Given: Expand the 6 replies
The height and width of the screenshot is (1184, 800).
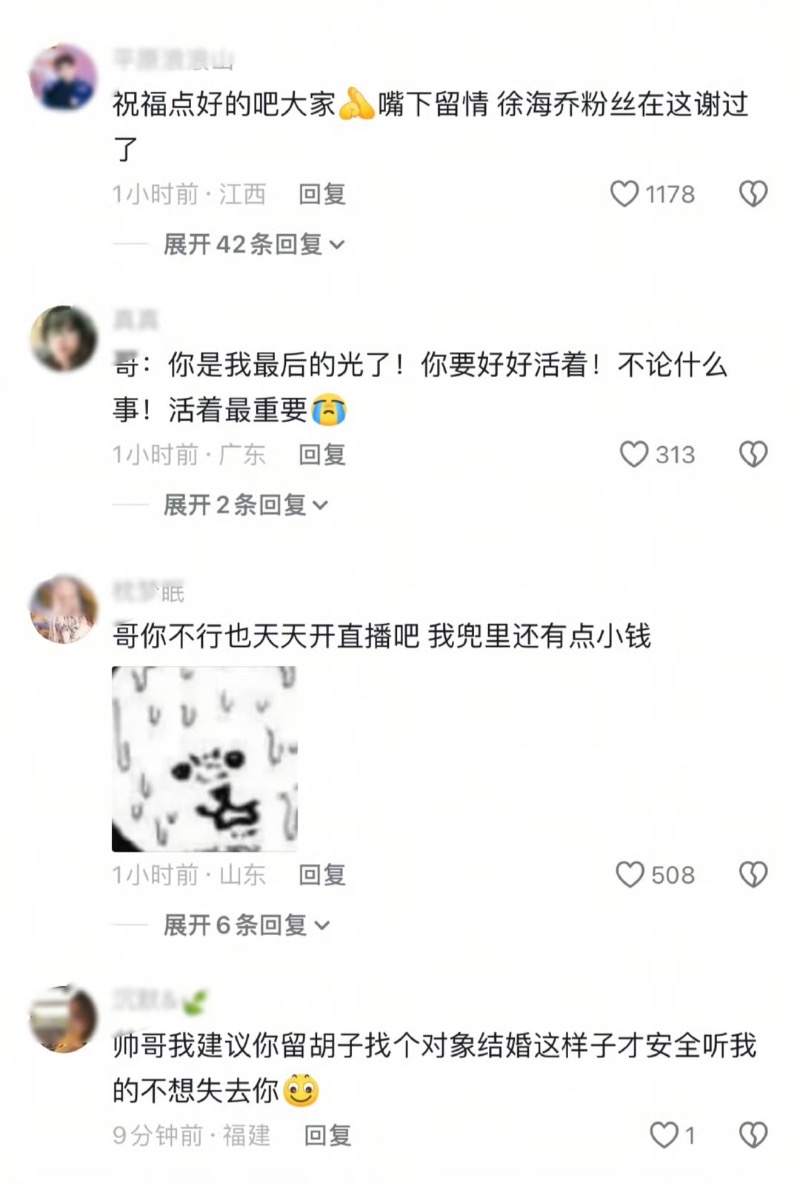Looking at the screenshot, I should (x=246, y=926).
